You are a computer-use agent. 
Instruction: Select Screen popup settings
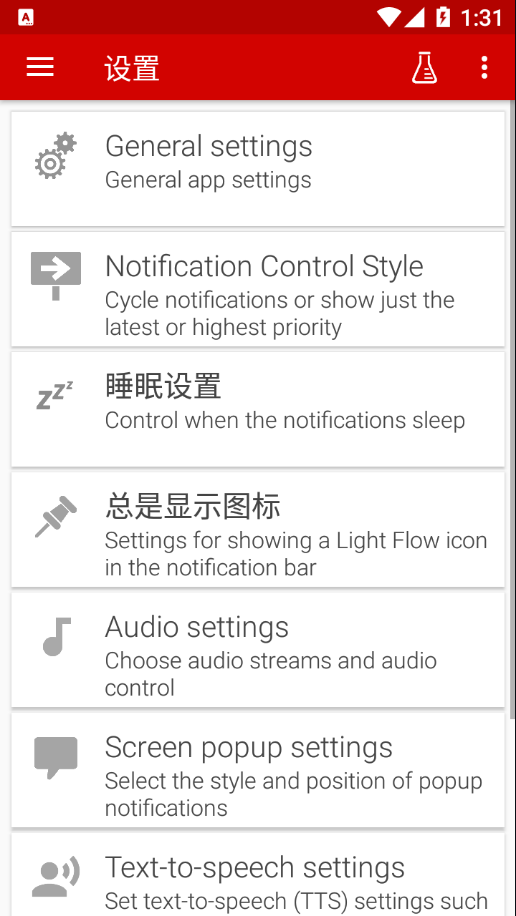pos(258,771)
